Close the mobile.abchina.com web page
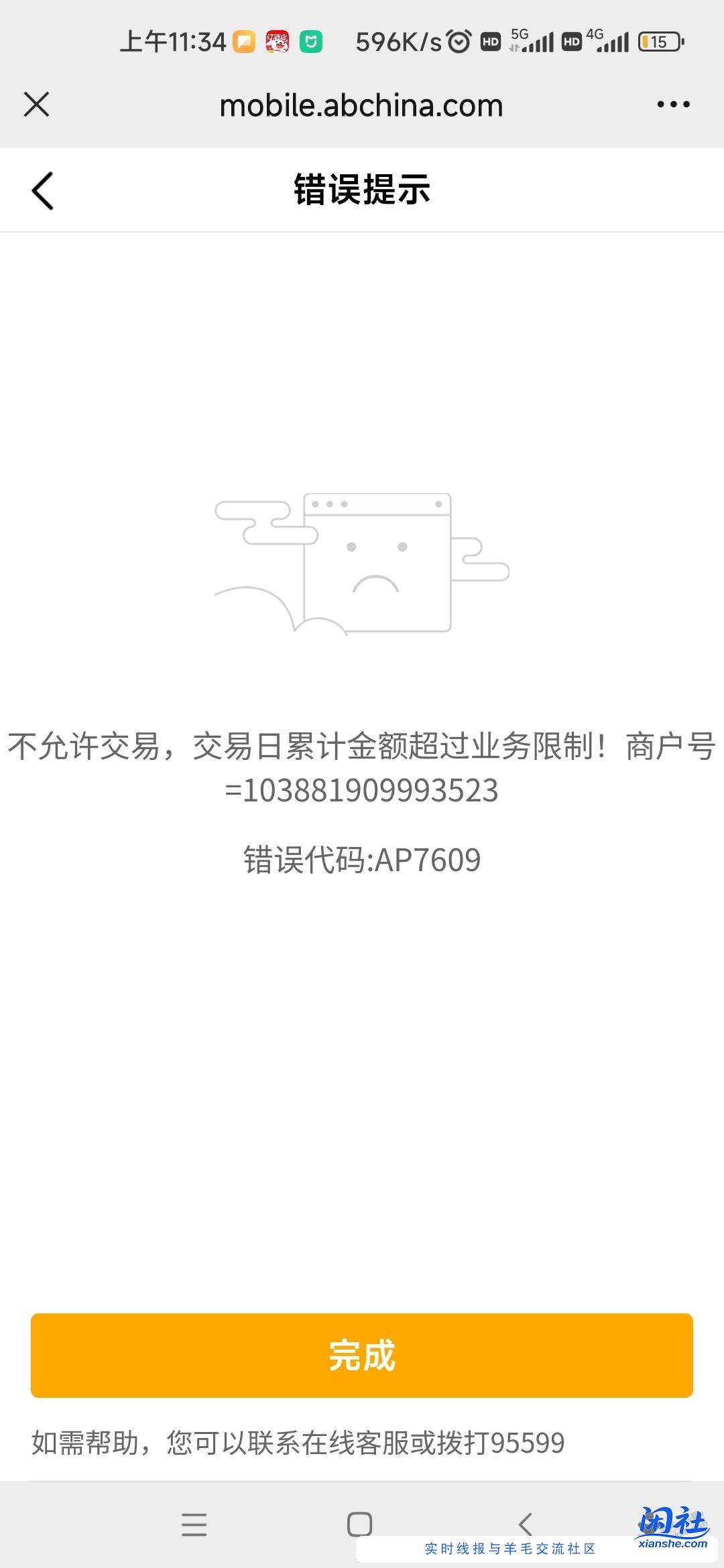The width and height of the screenshot is (724, 1568). coord(36,105)
